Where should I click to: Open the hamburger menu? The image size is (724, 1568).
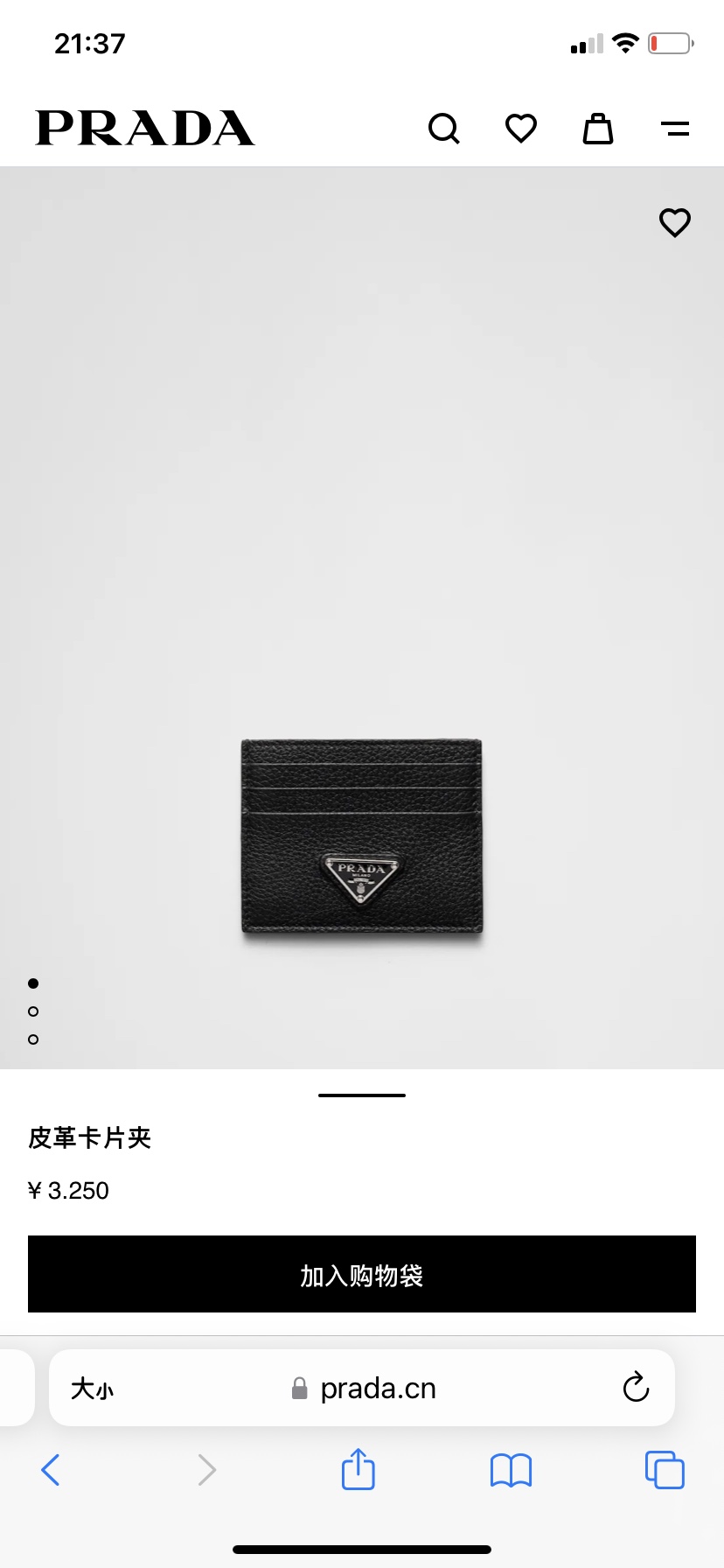(675, 129)
